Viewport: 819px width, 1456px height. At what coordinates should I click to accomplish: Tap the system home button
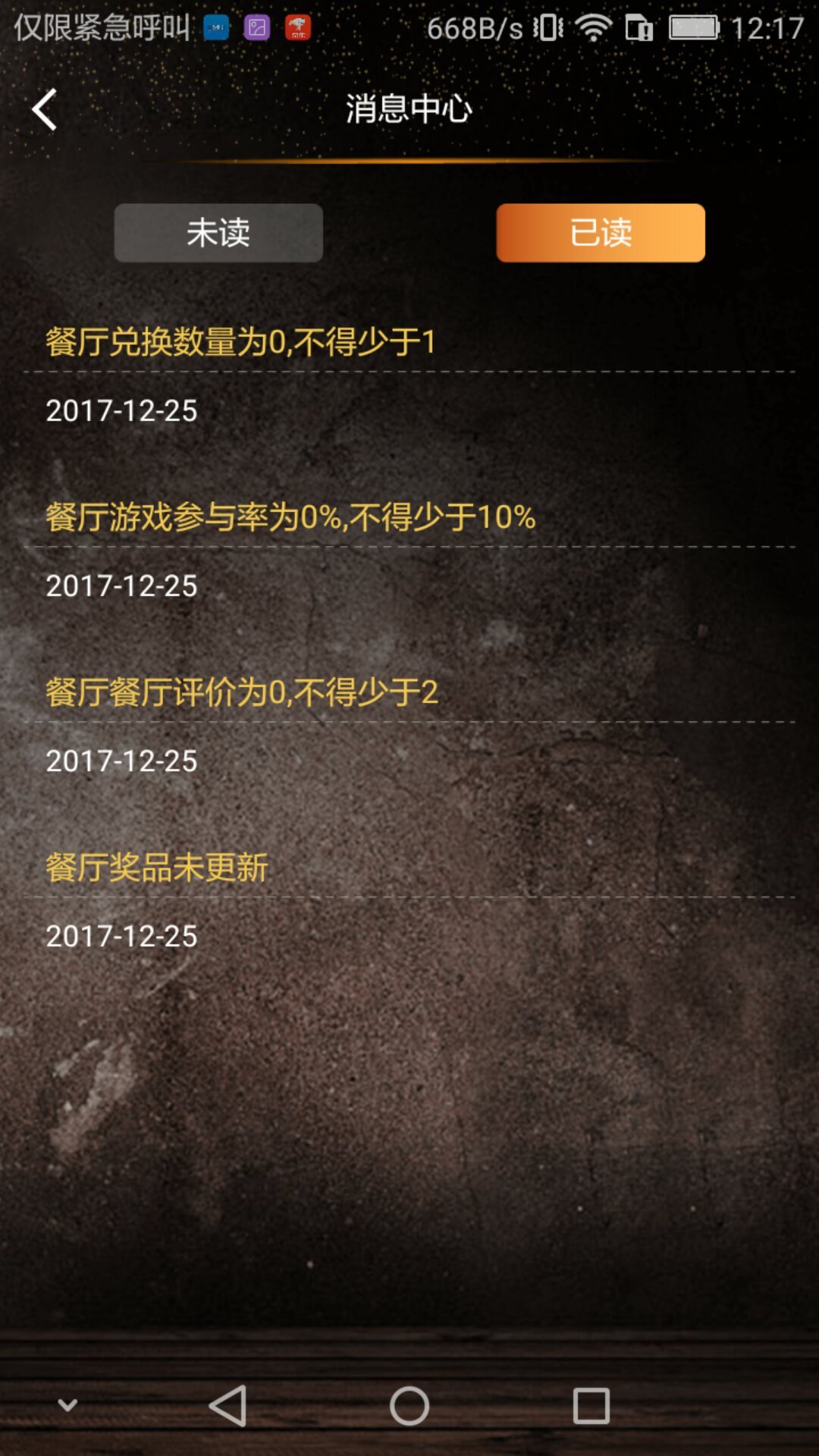pyautogui.click(x=409, y=1406)
